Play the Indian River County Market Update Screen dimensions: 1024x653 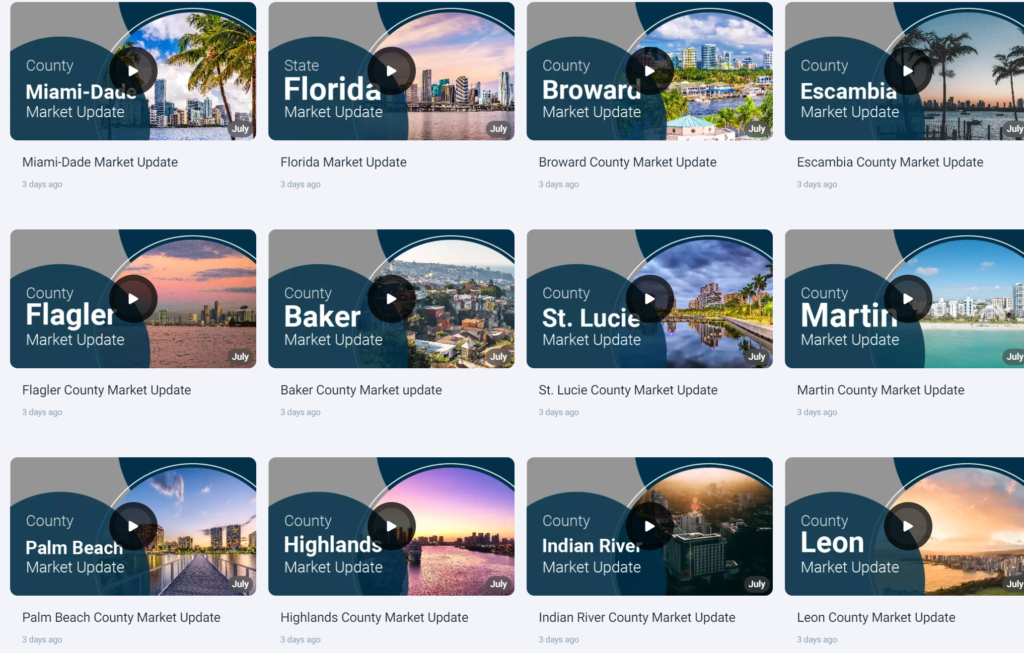tap(650, 526)
